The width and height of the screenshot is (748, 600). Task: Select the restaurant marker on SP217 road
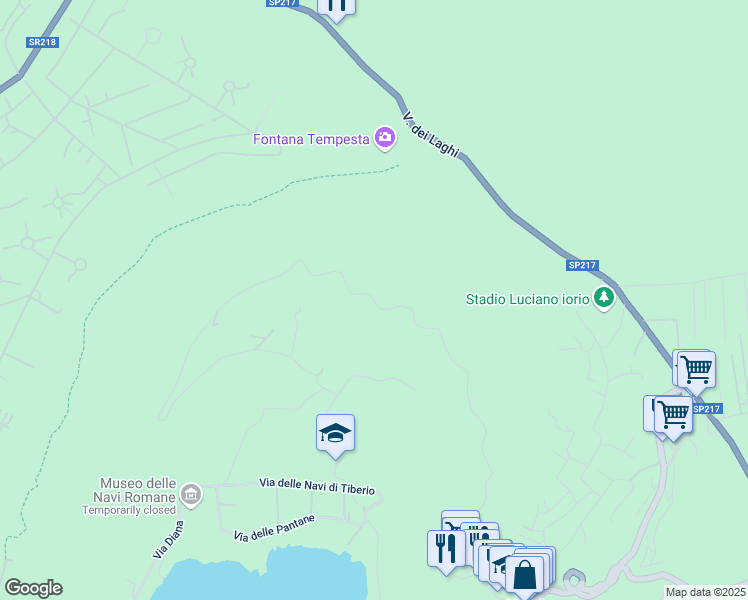tap(336, 5)
